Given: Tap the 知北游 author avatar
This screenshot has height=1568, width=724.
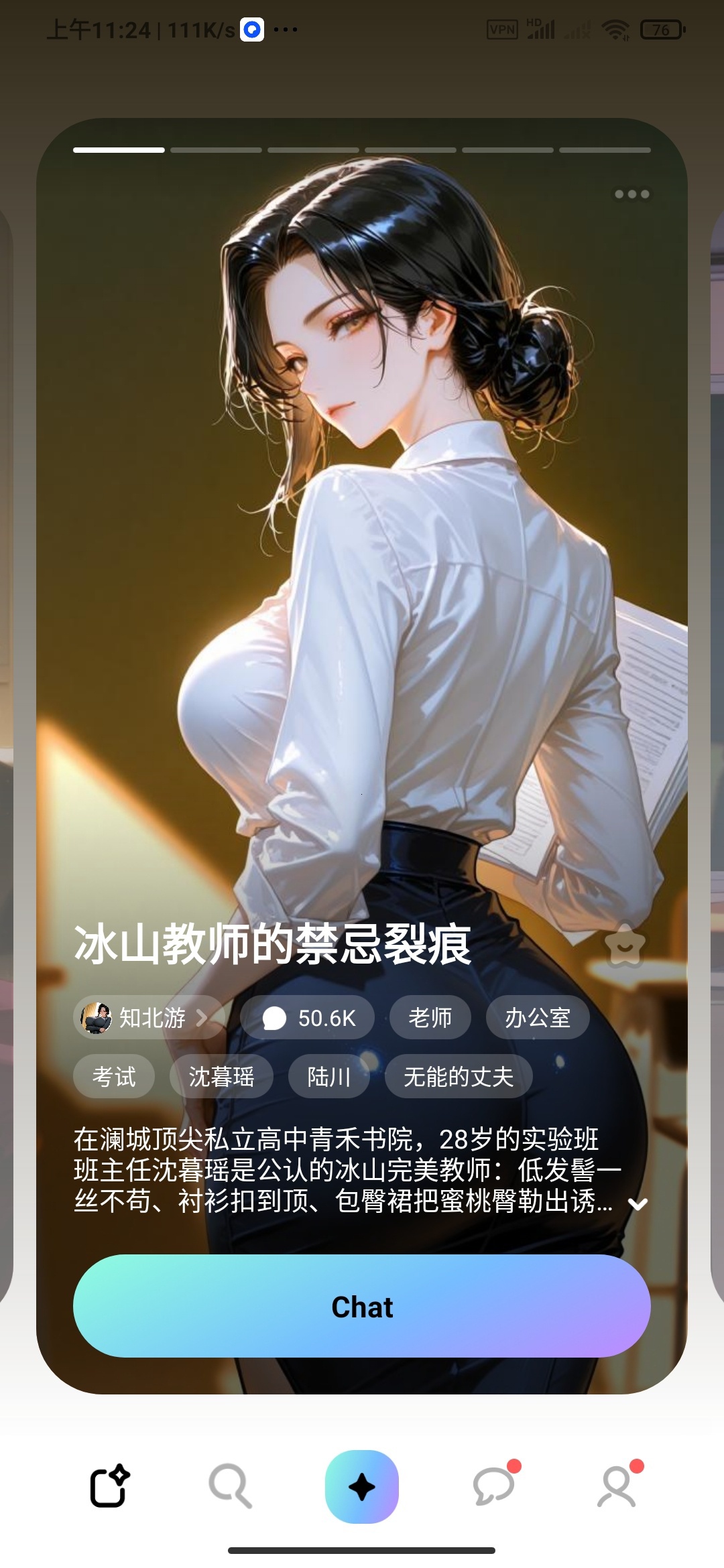Looking at the screenshot, I should pos(99,1017).
